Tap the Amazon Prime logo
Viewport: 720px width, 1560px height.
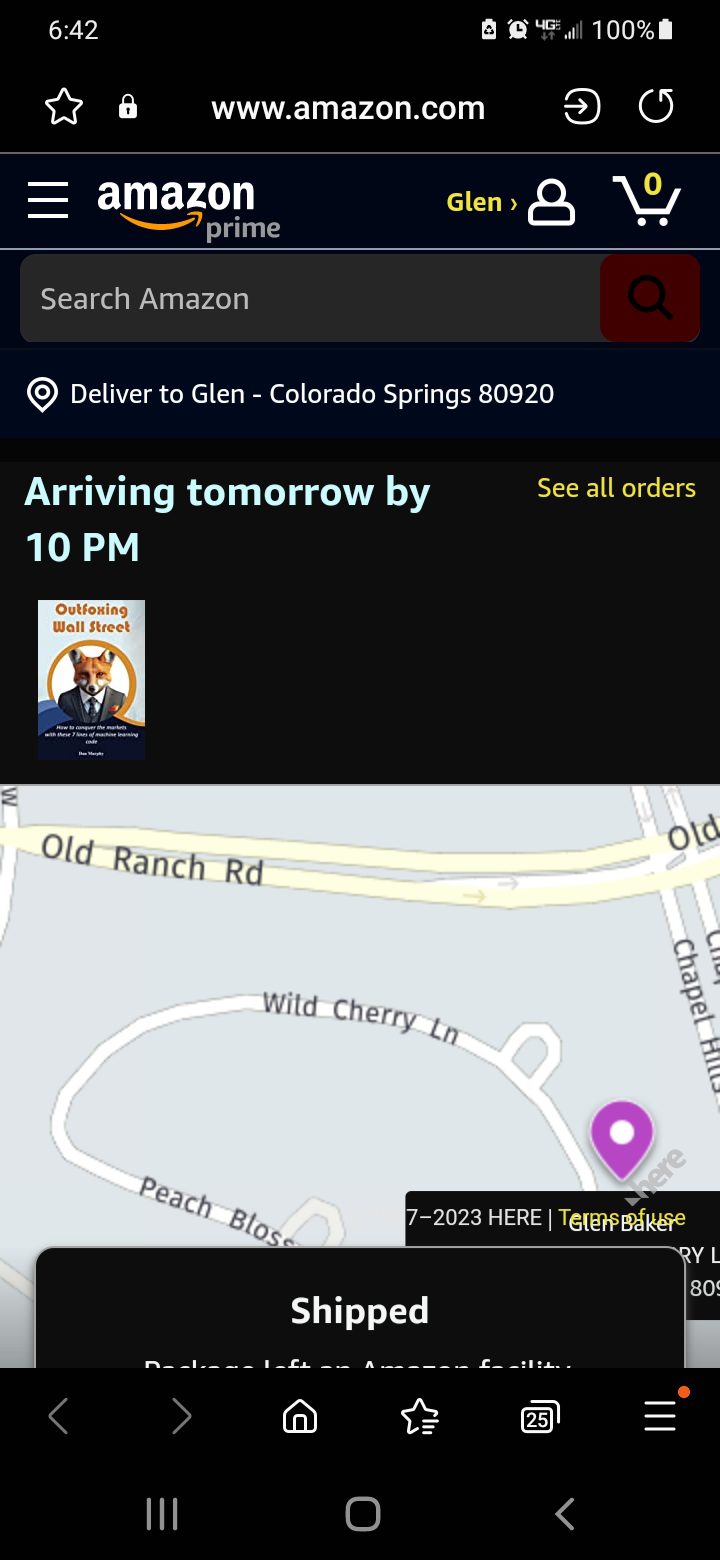(x=188, y=208)
